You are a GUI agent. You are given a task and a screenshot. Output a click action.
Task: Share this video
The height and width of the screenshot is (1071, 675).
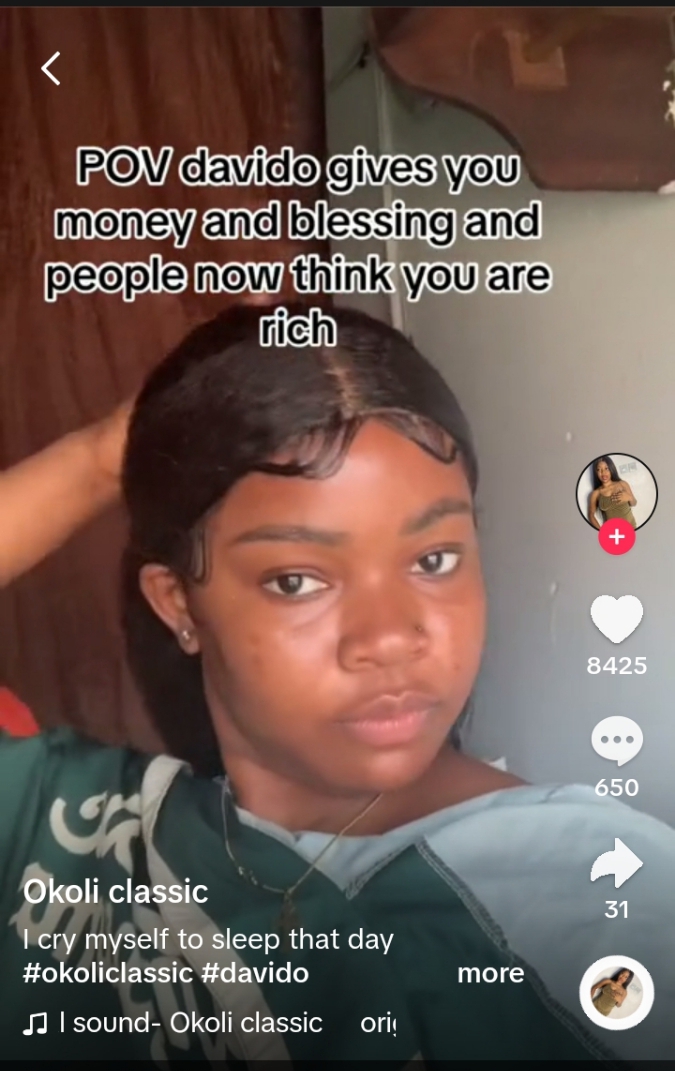(616, 863)
